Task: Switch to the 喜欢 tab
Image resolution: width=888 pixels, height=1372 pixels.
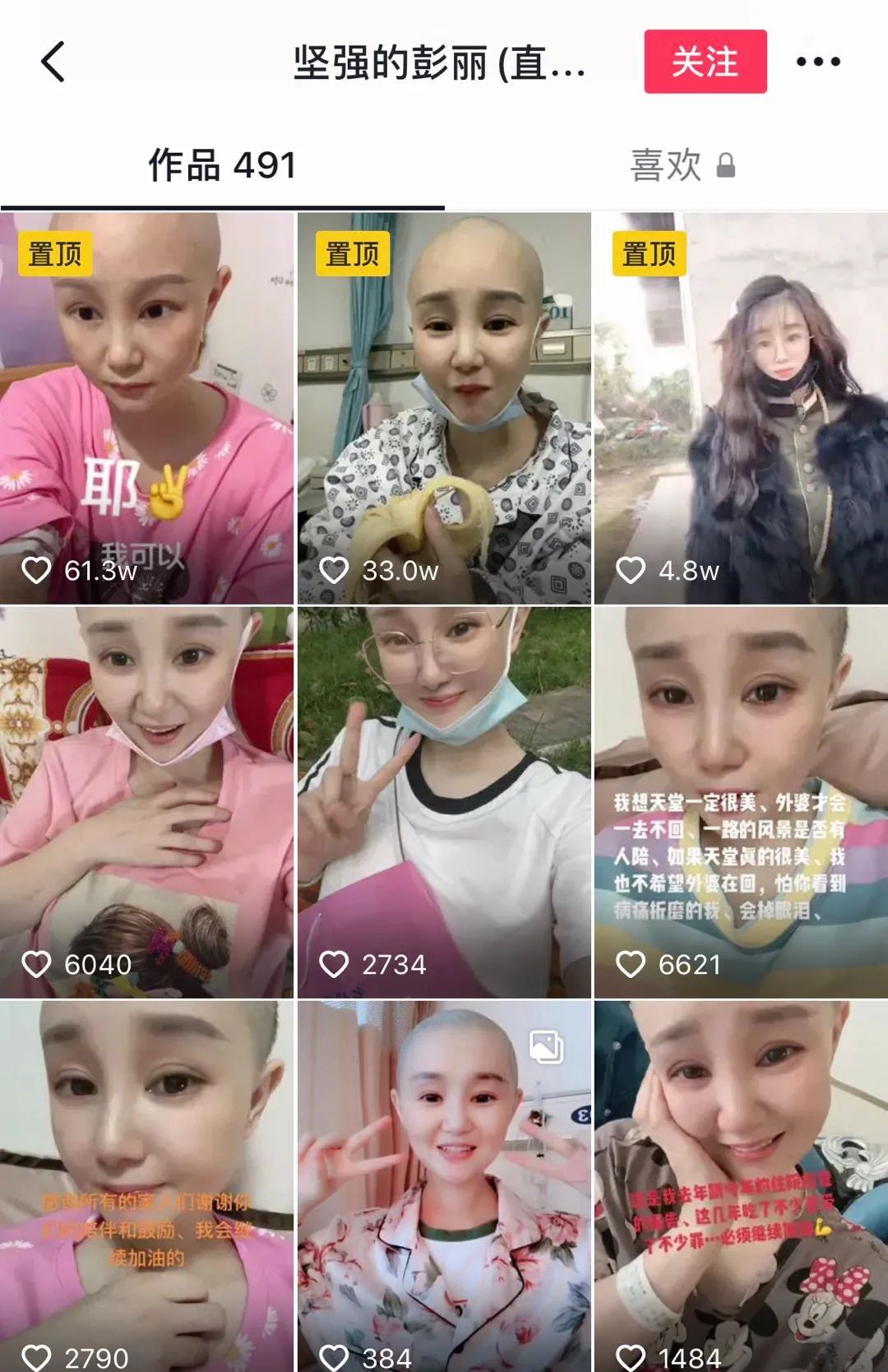Action: pyautogui.click(x=666, y=164)
